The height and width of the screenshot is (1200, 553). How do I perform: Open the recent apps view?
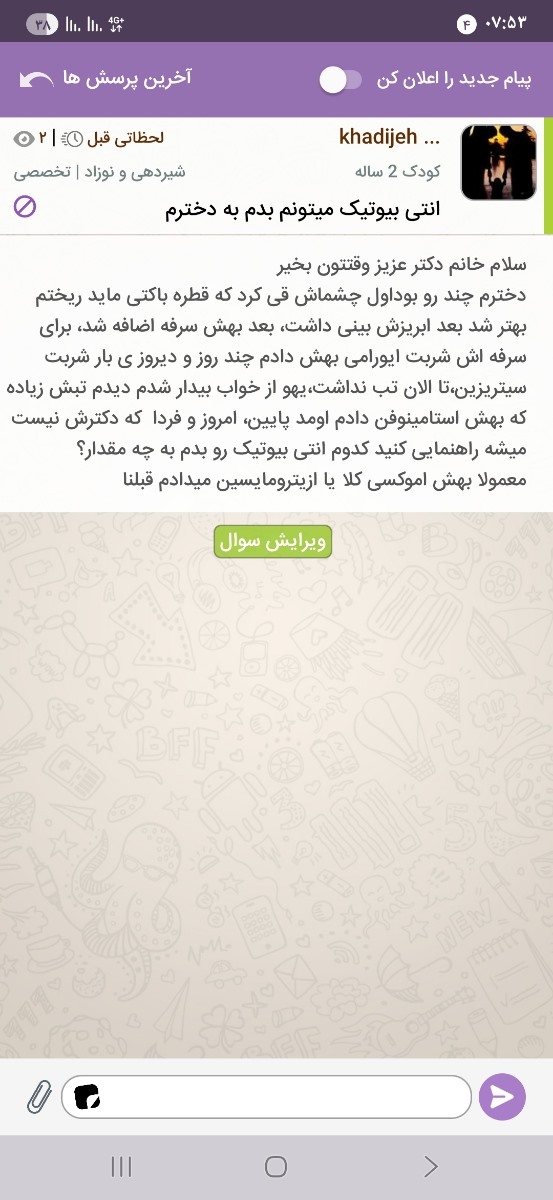[122, 1166]
